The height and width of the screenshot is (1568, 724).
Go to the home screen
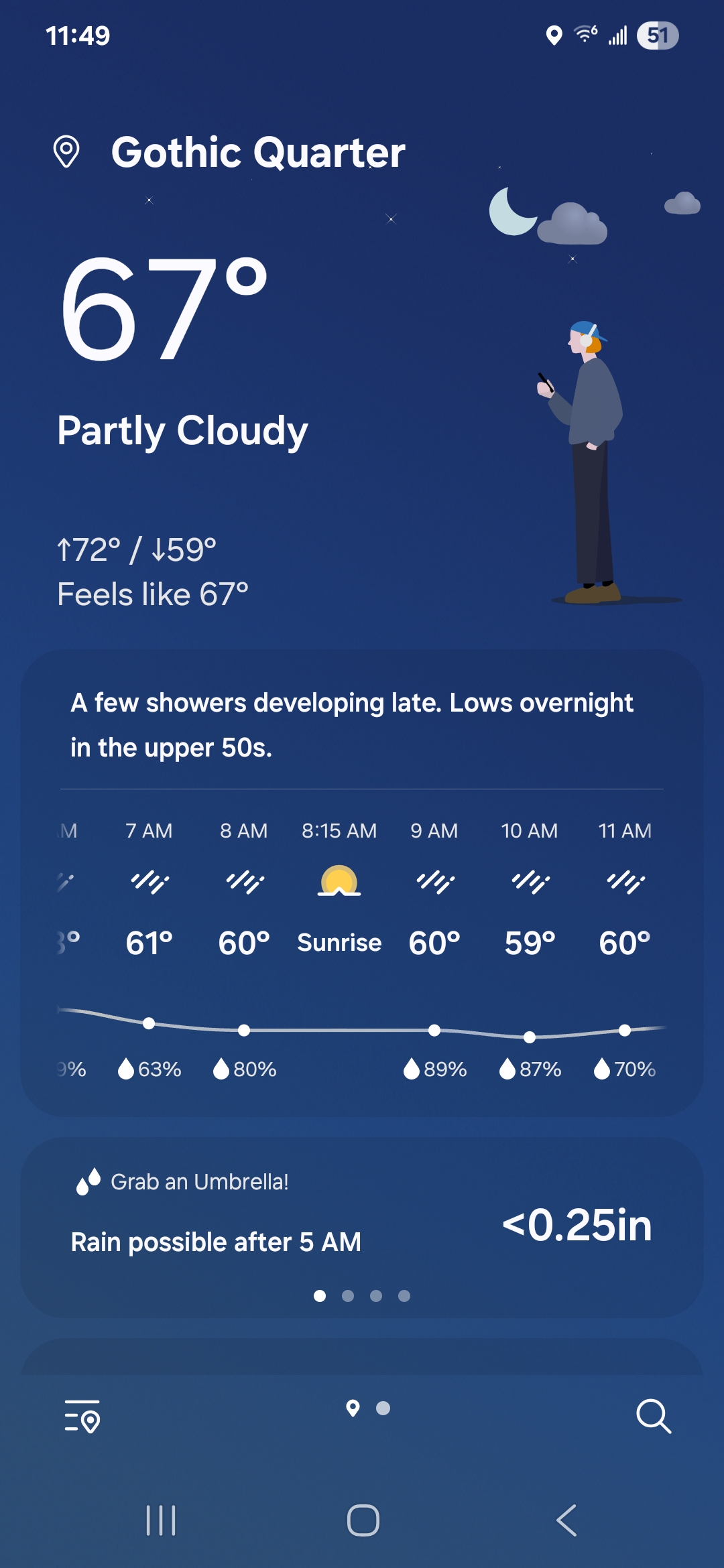point(363,1520)
